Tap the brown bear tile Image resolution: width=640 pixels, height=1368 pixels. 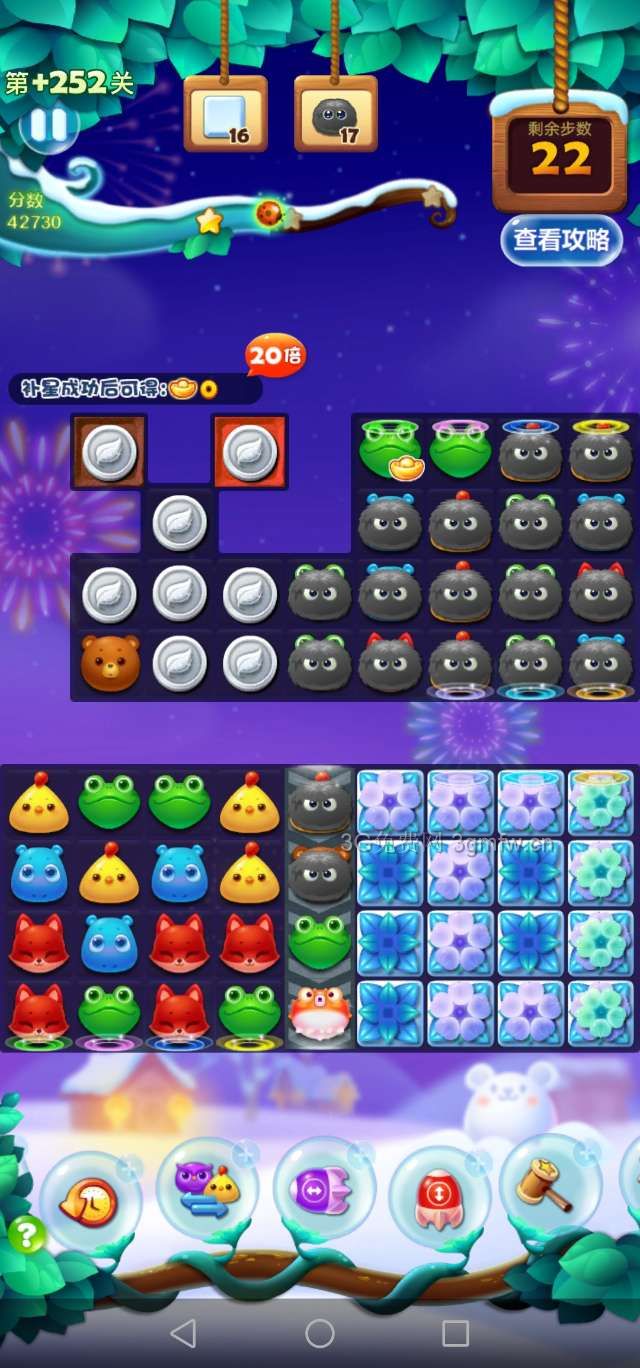tap(109, 663)
